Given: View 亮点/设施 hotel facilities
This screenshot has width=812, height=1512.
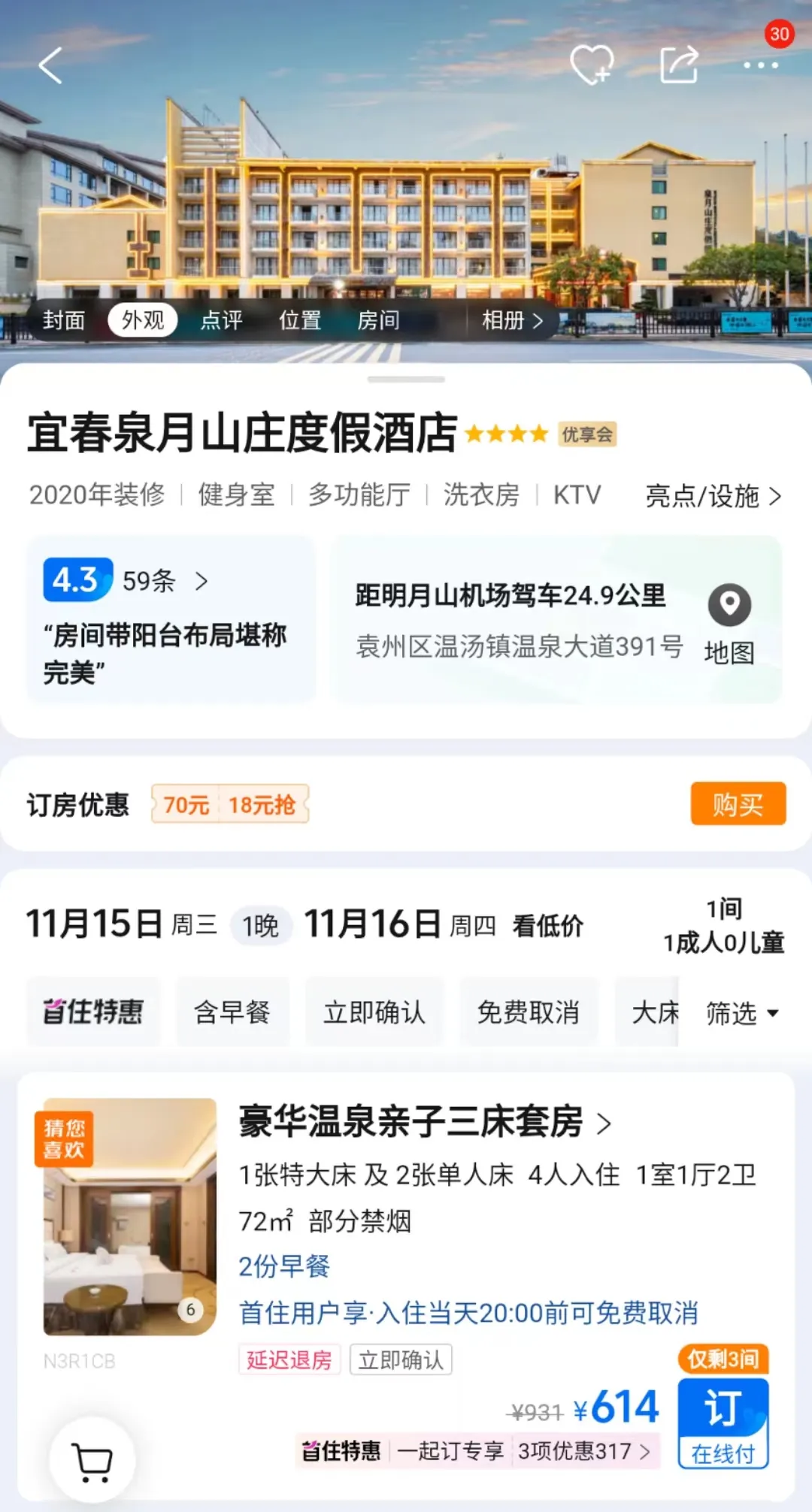Looking at the screenshot, I should [x=713, y=496].
